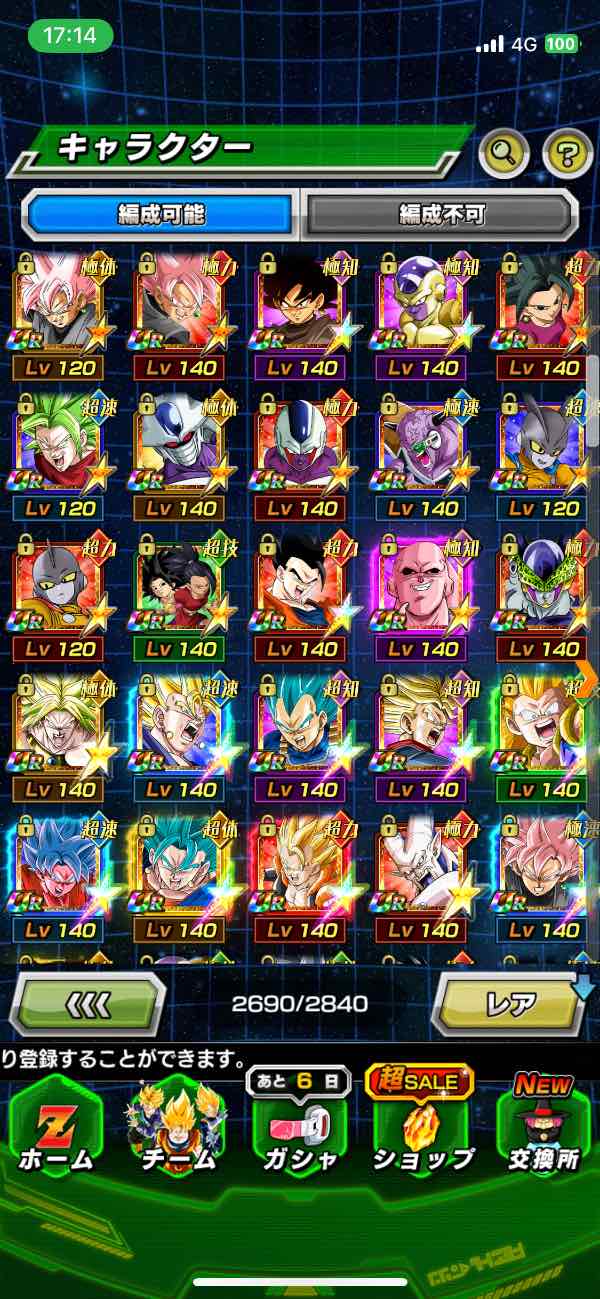Tap the レア sort button
Viewport: 600px width, 1299px height.
pos(510,1003)
